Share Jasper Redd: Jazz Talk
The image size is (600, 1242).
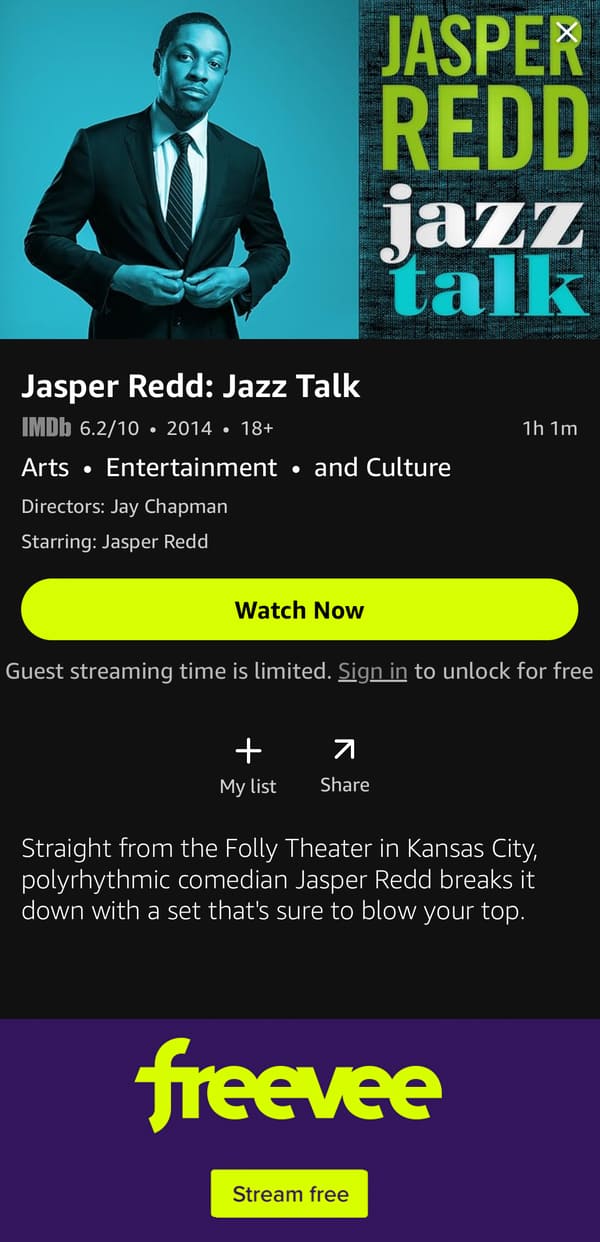(x=345, y=766)
